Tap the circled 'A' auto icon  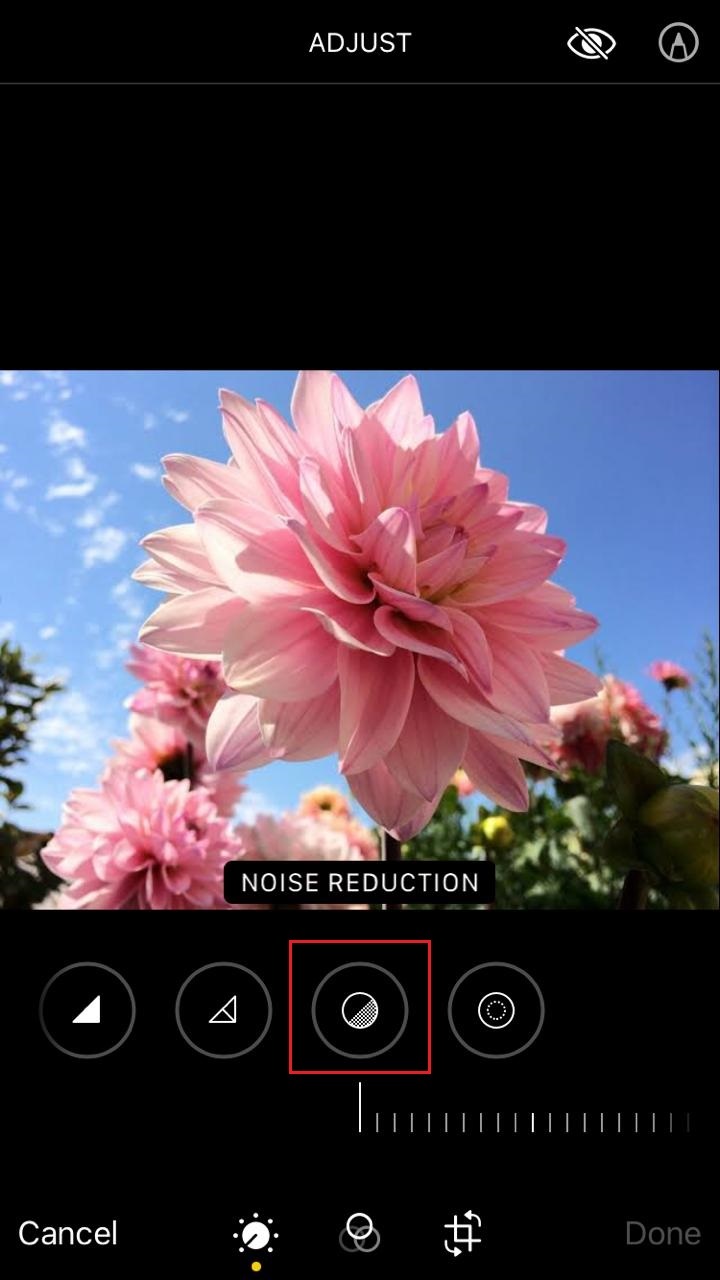(678, 42)
